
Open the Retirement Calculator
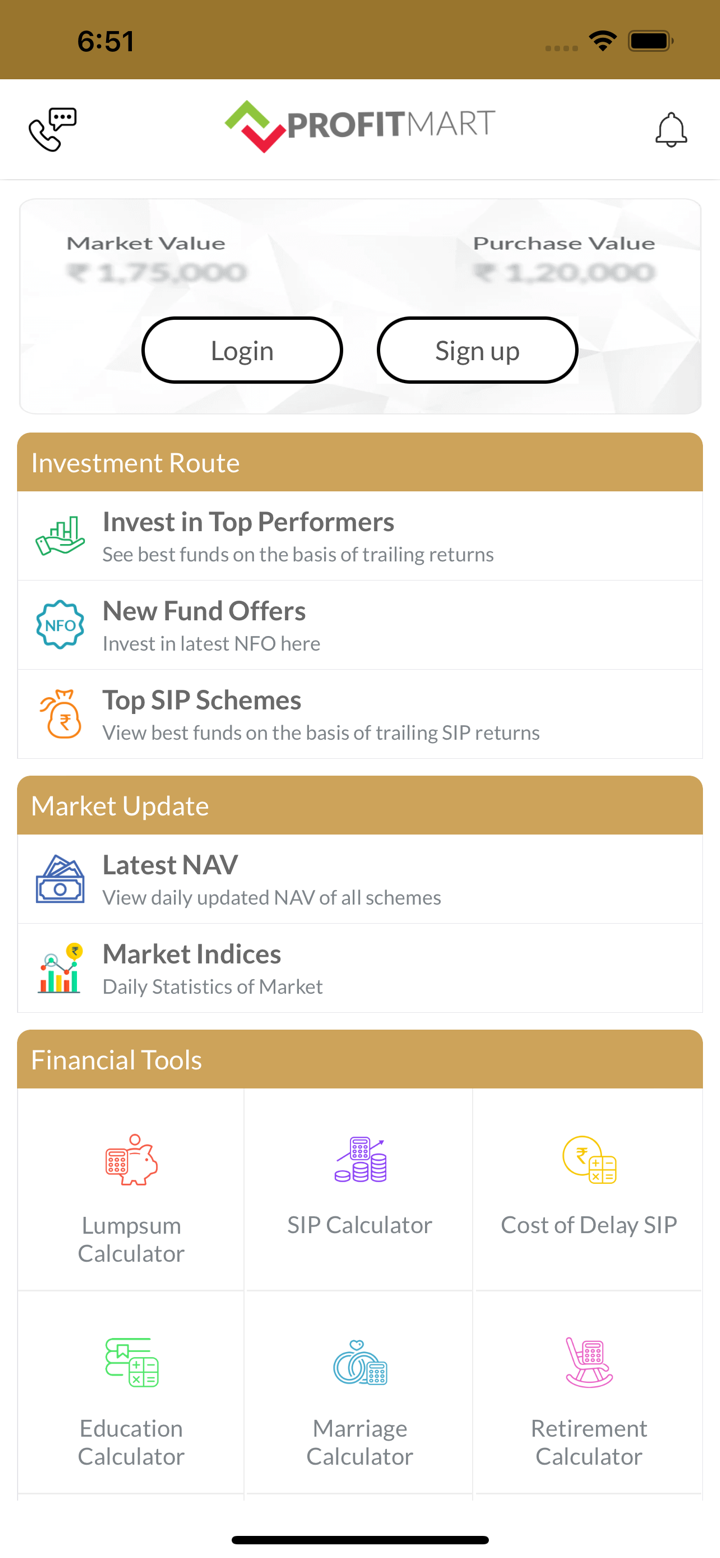[588, 1393]
